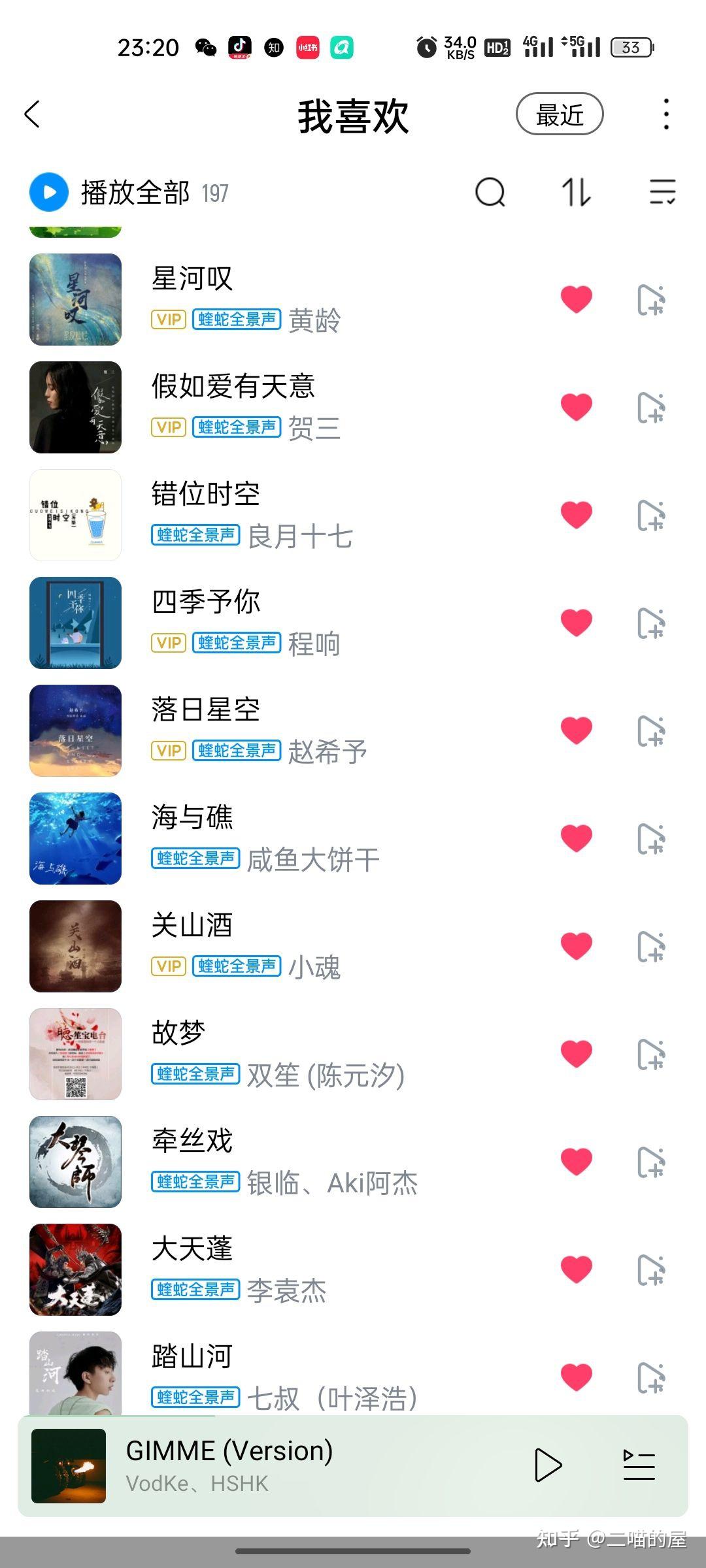Remove 落日星空 from favorites
This screenshot has width=706, height=1568.
click(576, 730)
